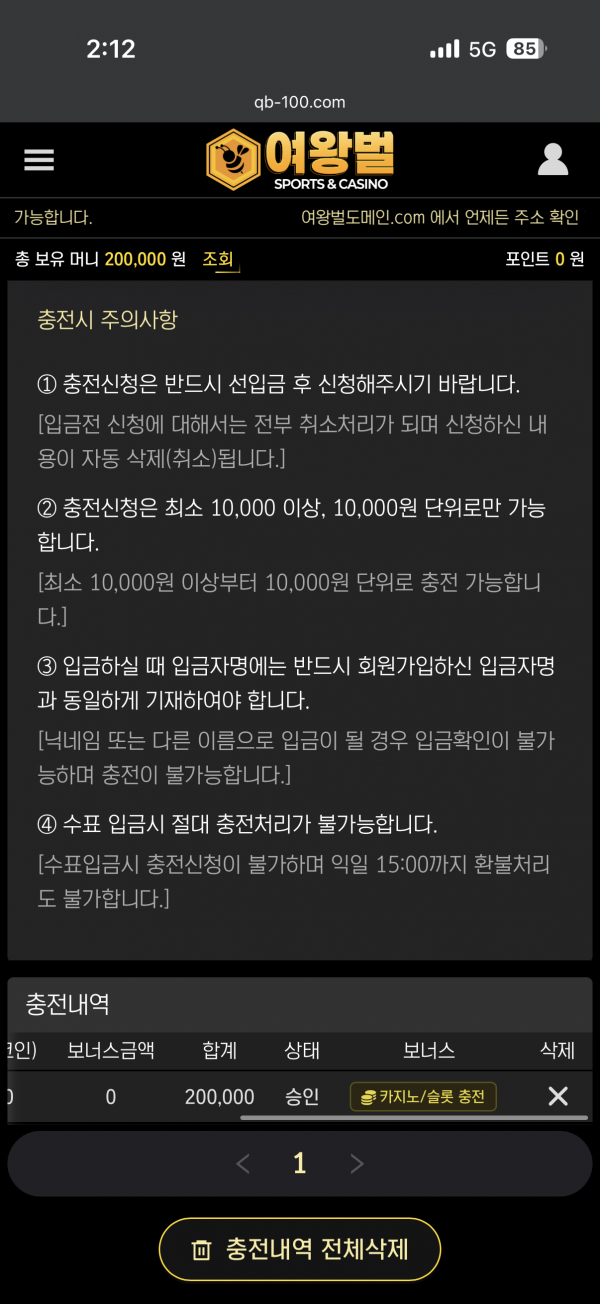Image resolution: width=600 pixels, height=1304 pixels.
Task: Open the hamburger menu
Action: click(x=39, y=160)
